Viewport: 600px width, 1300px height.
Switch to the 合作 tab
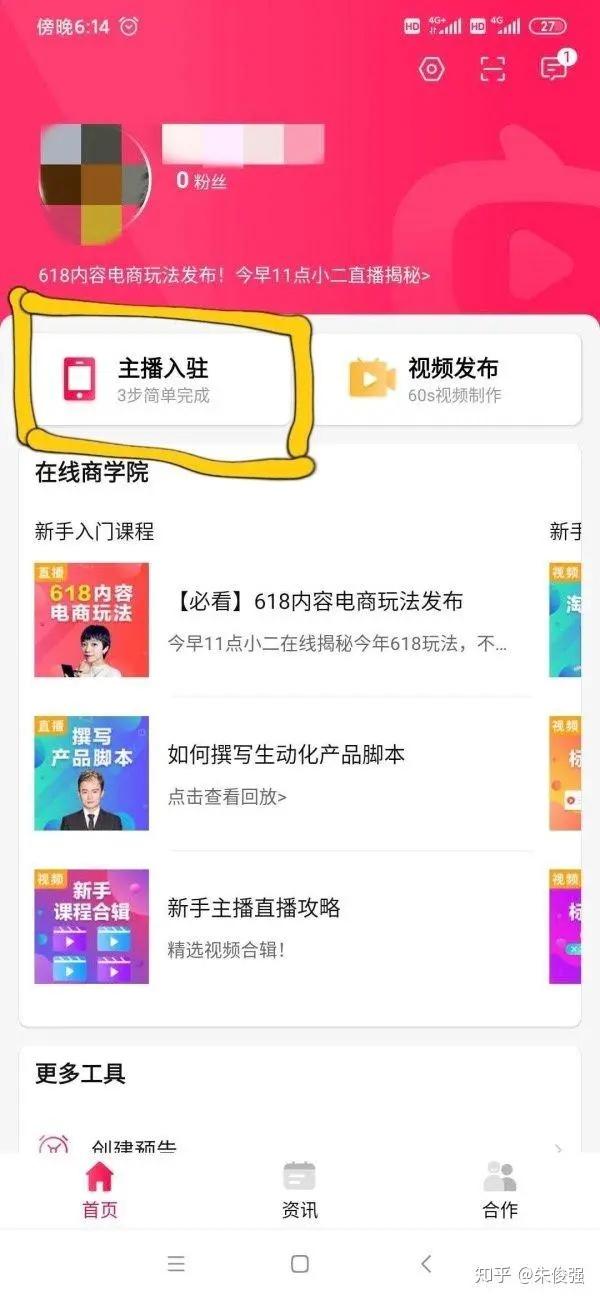click(500, 1190)
